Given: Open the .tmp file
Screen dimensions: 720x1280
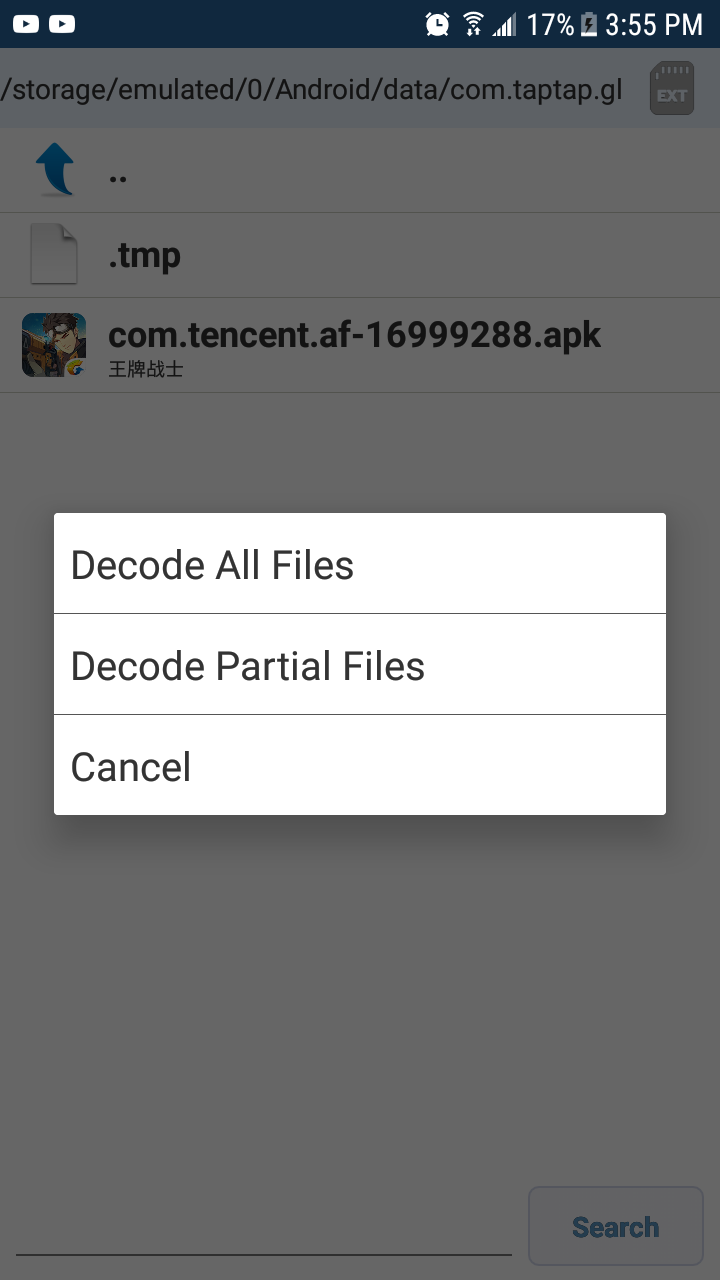Looking at the screenshot, I should pyautogui.click(x=360, y=256).
